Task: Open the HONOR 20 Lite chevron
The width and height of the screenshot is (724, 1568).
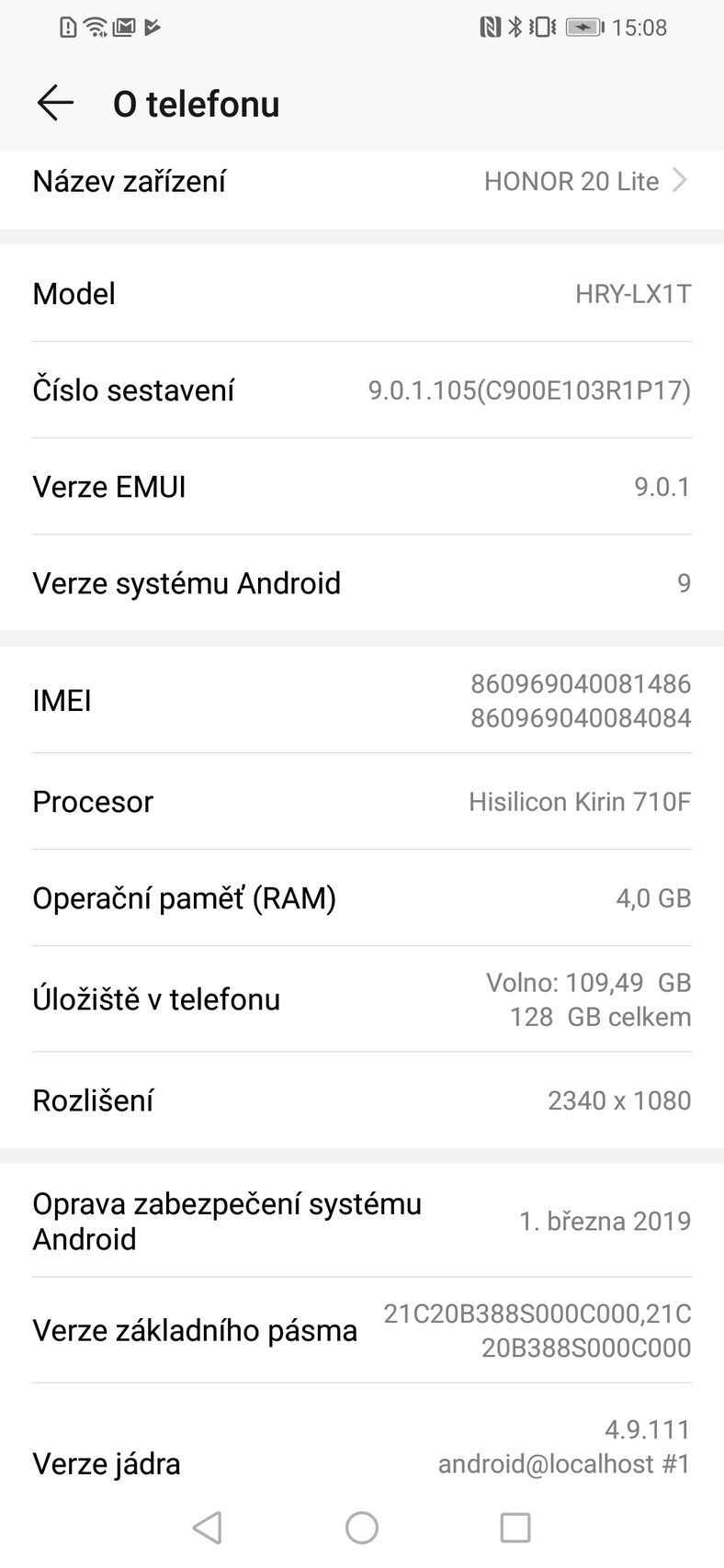Action: (680, 181)
